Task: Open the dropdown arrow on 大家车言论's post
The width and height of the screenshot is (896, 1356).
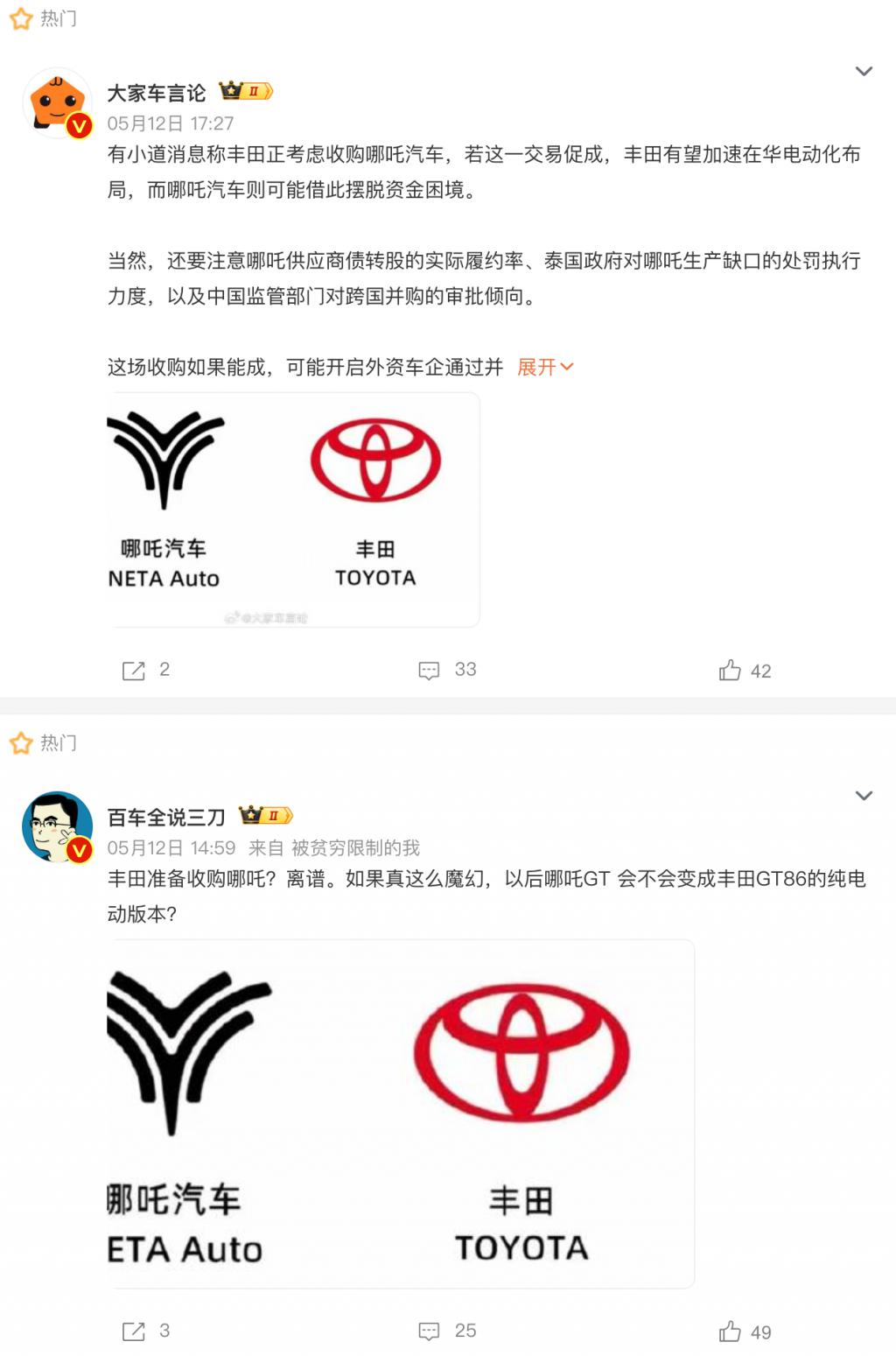Action: coord(863,72)
